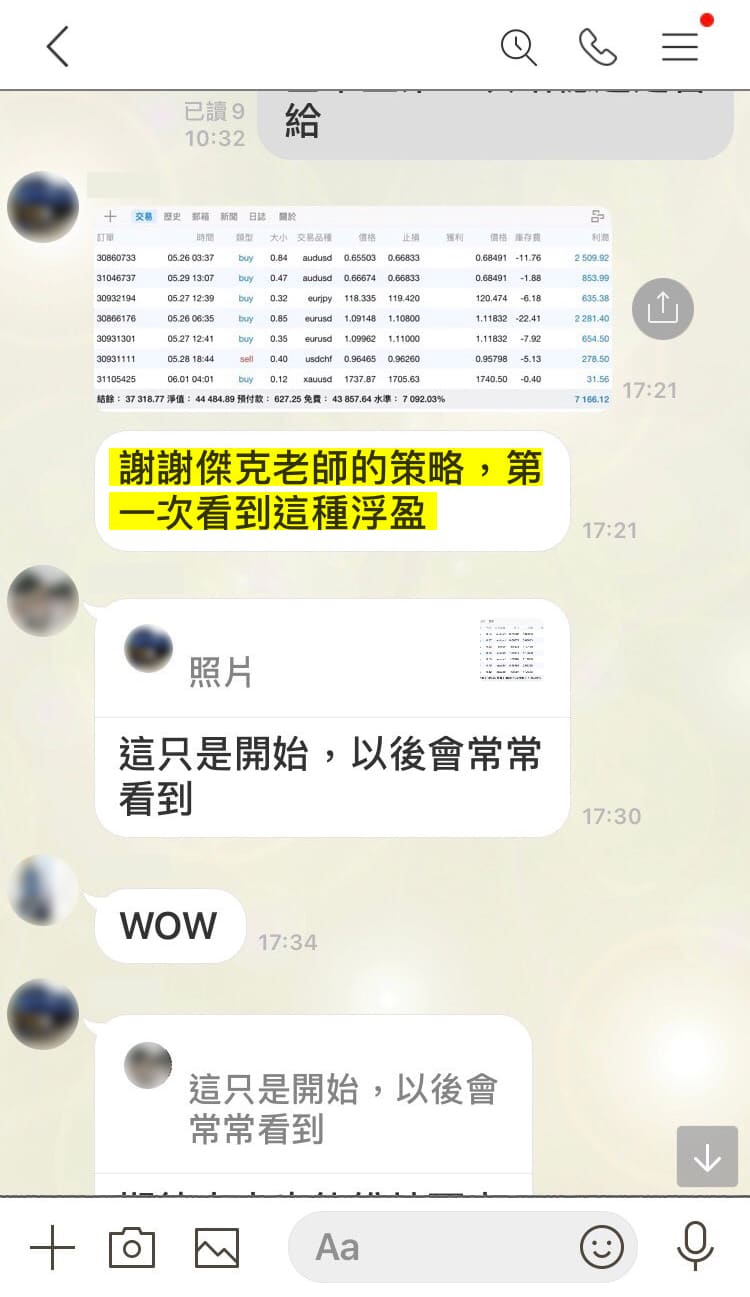Viewport: 750px width, 1297px height.
Task: Pick an image from the gallery
Action: [x=216, y=1247]
